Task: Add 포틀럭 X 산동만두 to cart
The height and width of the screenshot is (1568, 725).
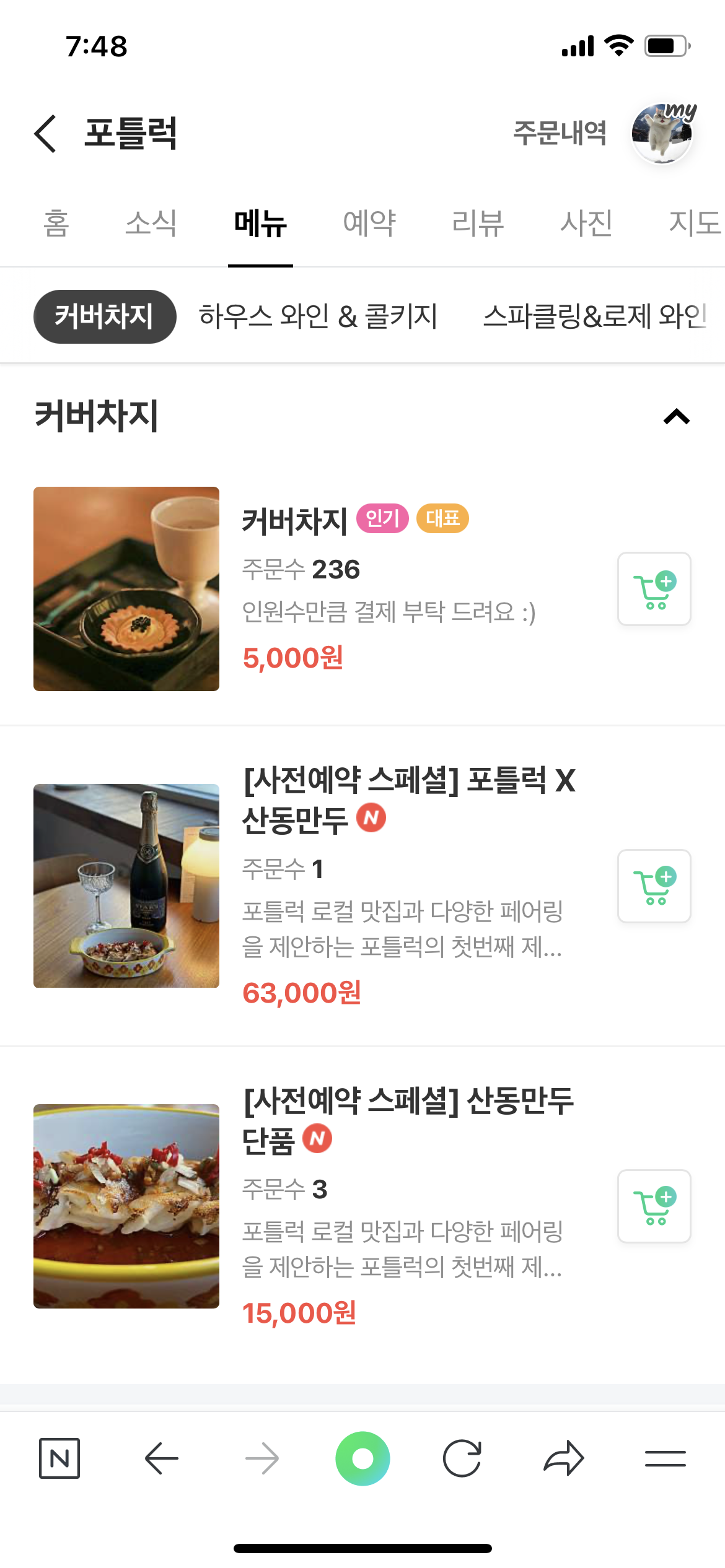Action: (x=654, y=886)
